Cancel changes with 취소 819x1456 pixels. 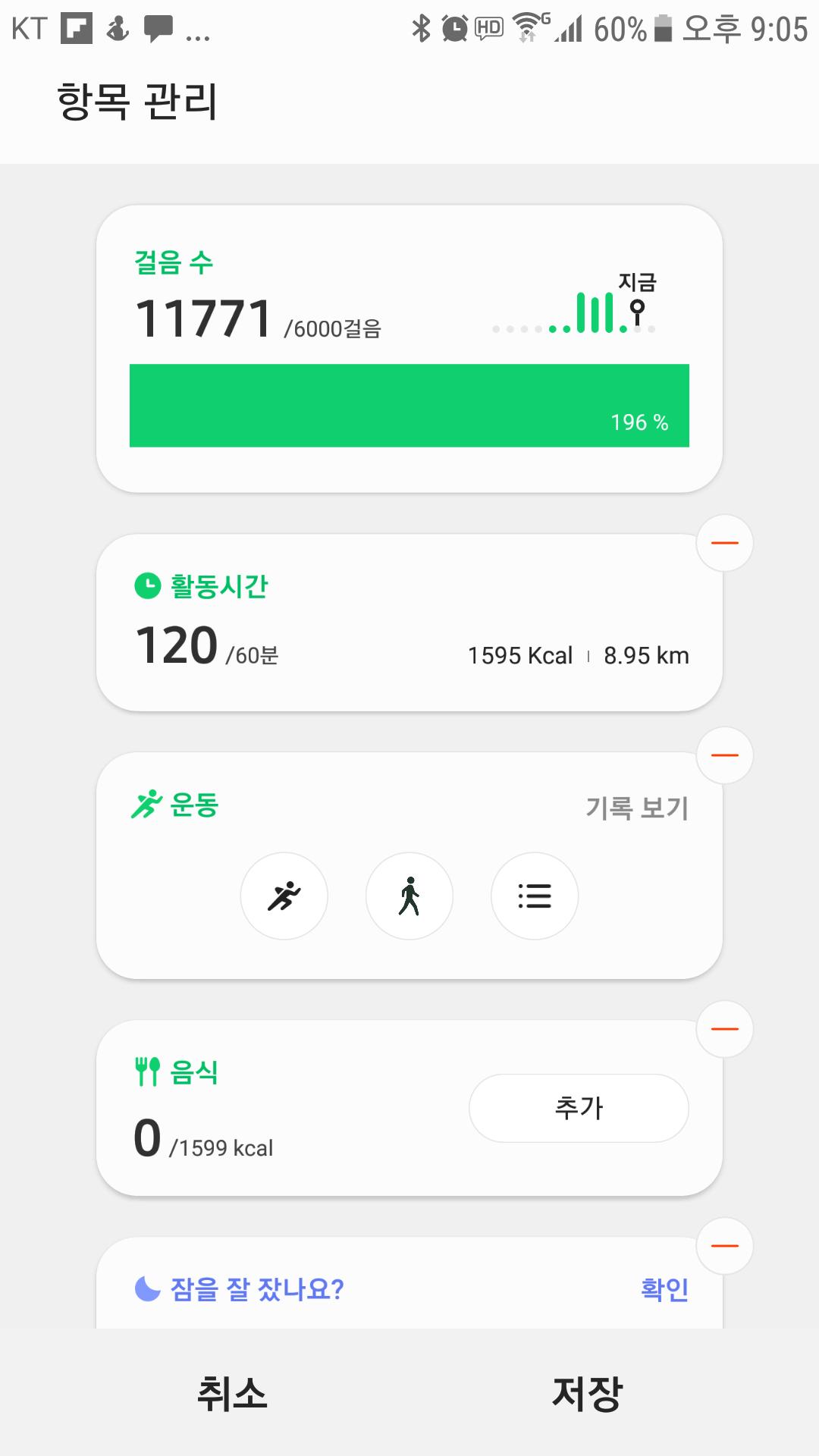pyautogui.click(x=232, y=1393)
